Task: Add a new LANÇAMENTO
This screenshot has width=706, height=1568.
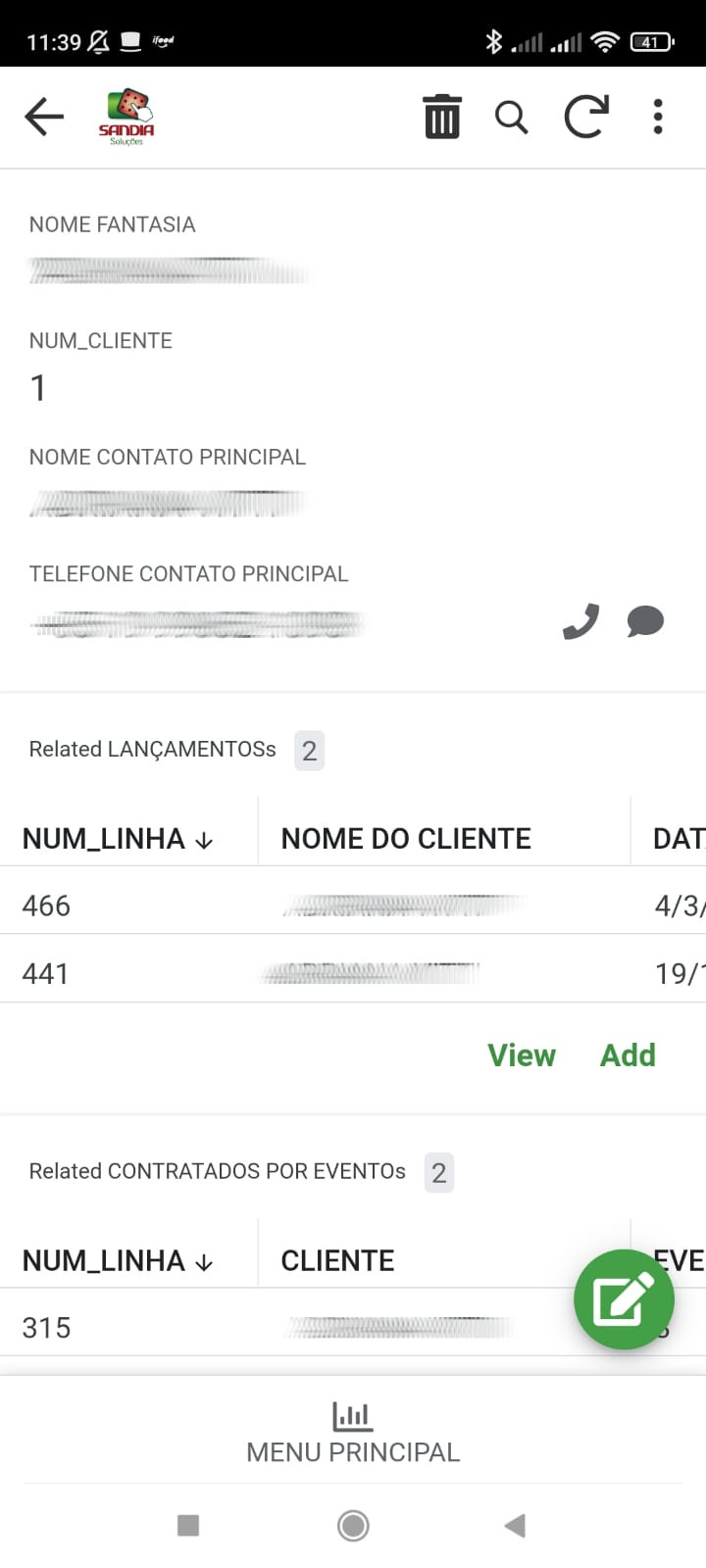Action: 628,1055
